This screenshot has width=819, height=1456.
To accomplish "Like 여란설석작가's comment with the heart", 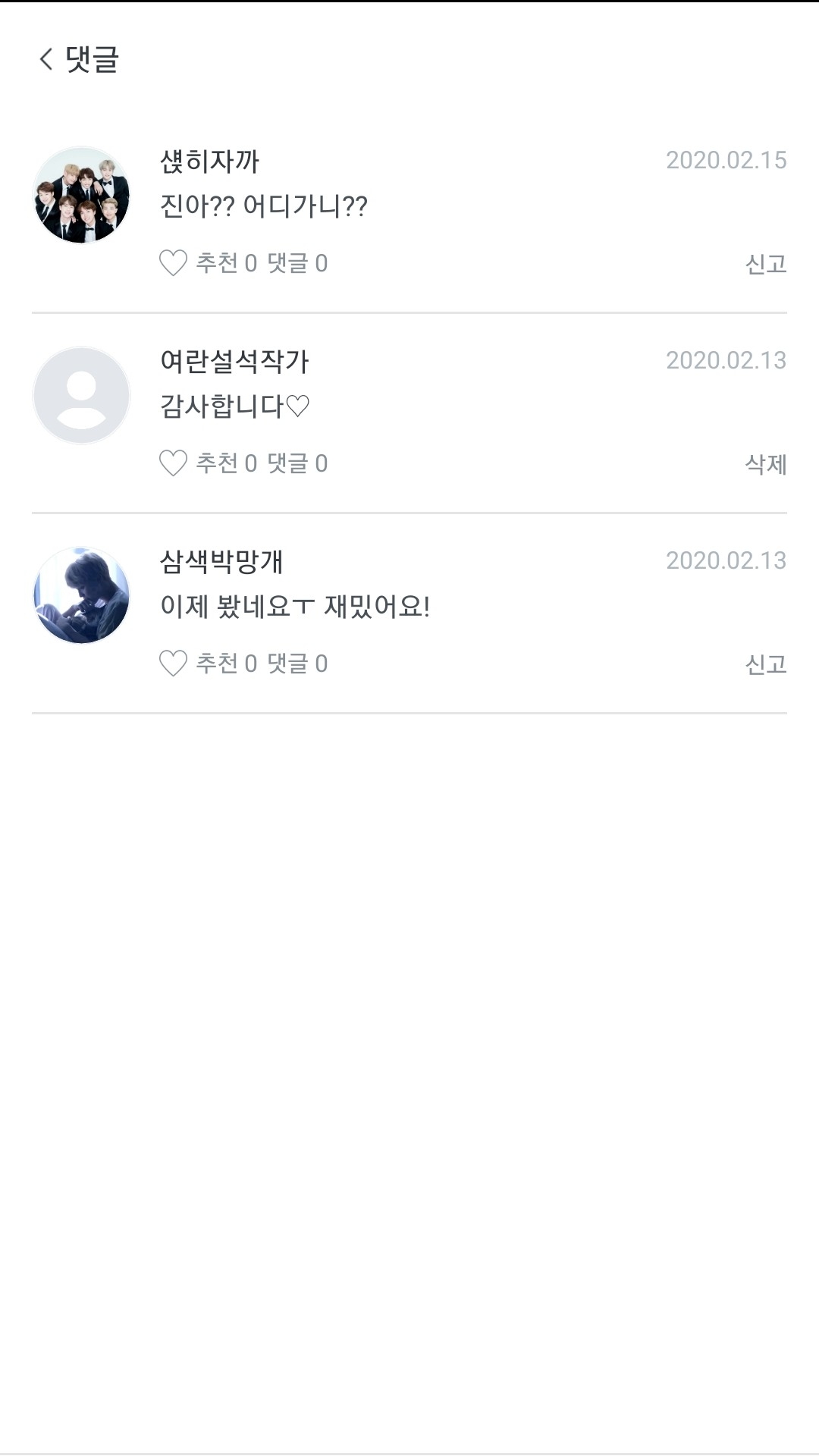I will coord(173,463).
